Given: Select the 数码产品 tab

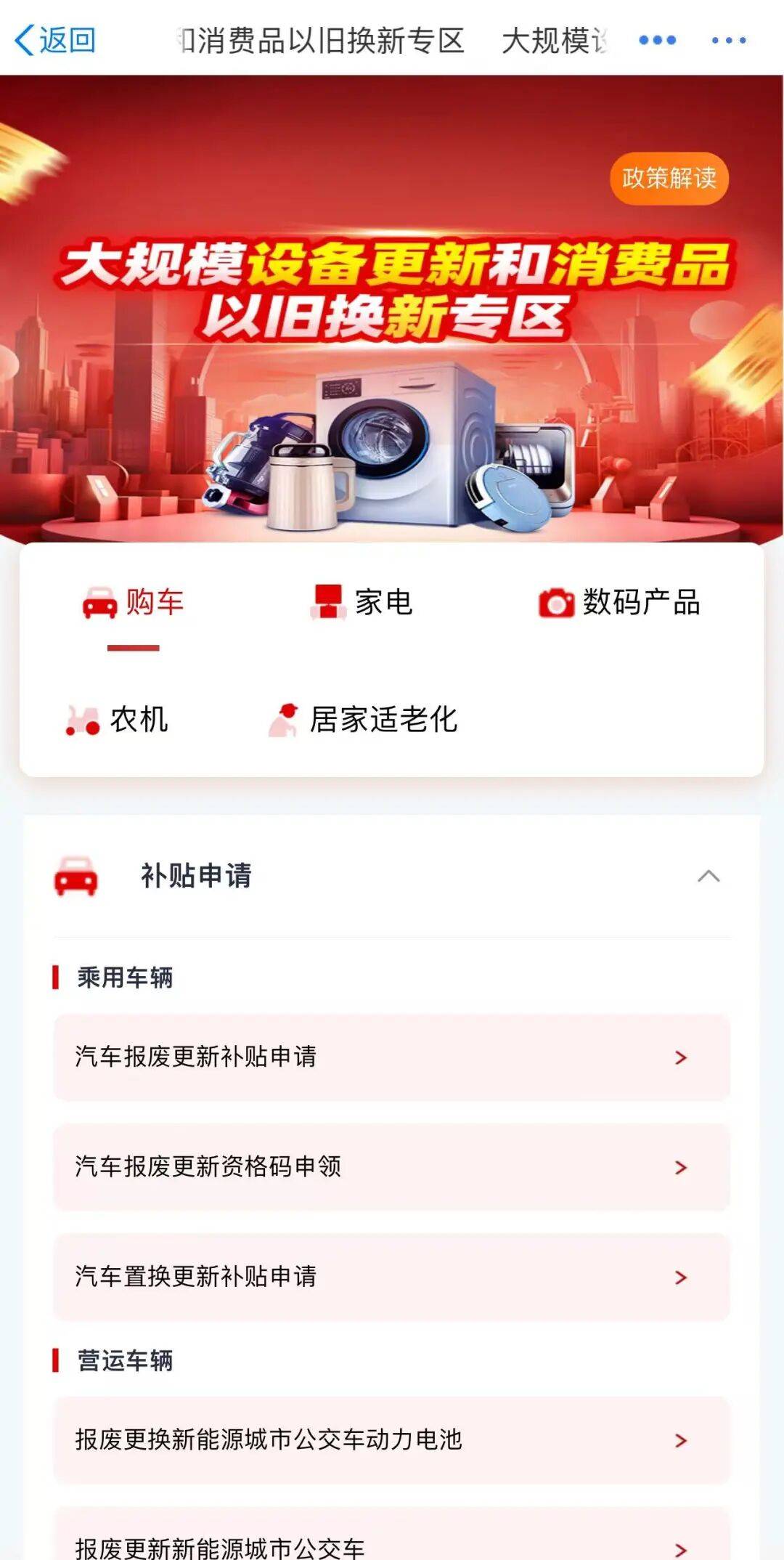Looking at the screenshot, I should [619, 603].
